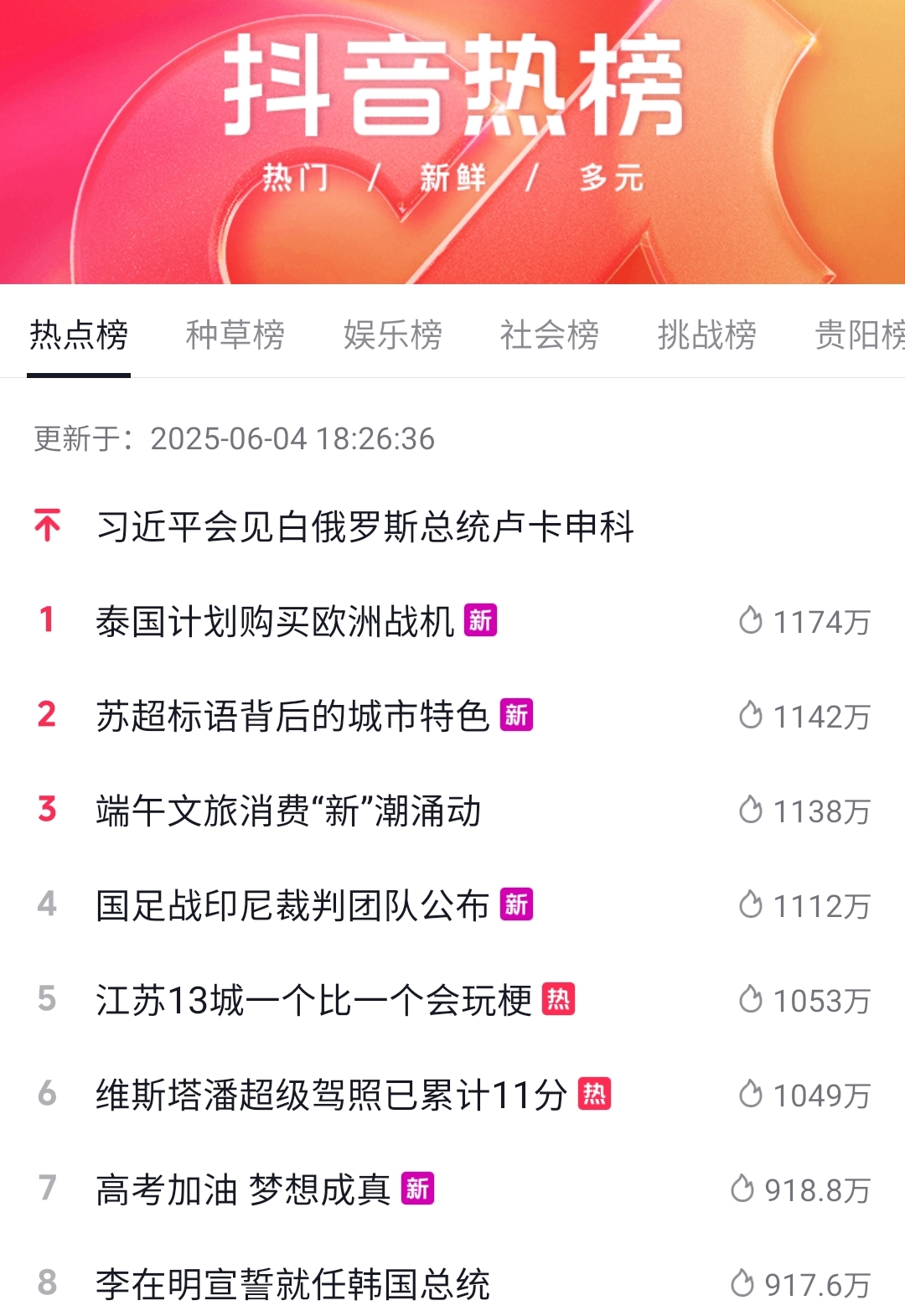Open topic 维斯塔潘超级驾照已累计11分
Image resolution: width=905 pixels, height=1316 pixels.
pyautogui.click(x=331, y=1096)
